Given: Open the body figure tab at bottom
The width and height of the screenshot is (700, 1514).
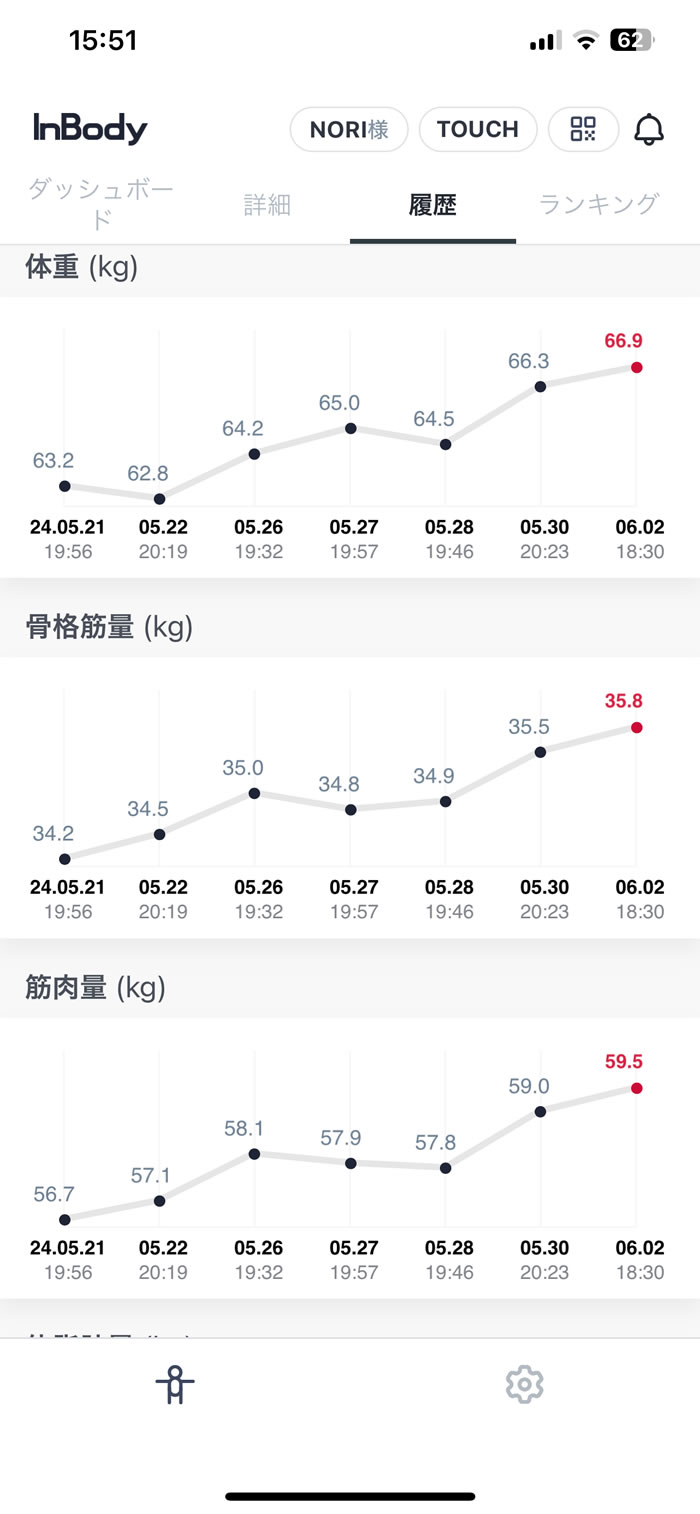Looking at the screenshot, I should 175,1385.
